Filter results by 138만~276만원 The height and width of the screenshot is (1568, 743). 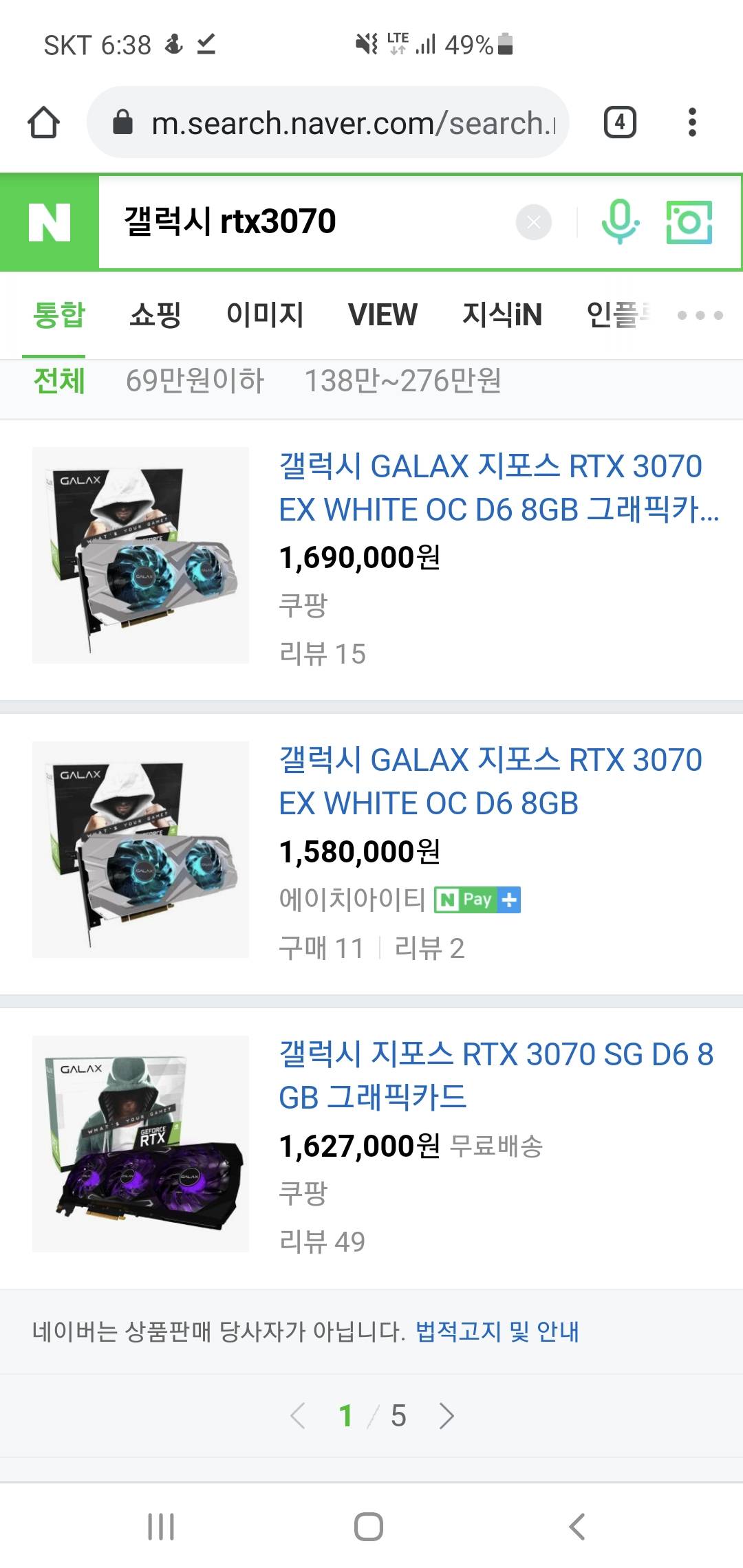coord(403,381)
